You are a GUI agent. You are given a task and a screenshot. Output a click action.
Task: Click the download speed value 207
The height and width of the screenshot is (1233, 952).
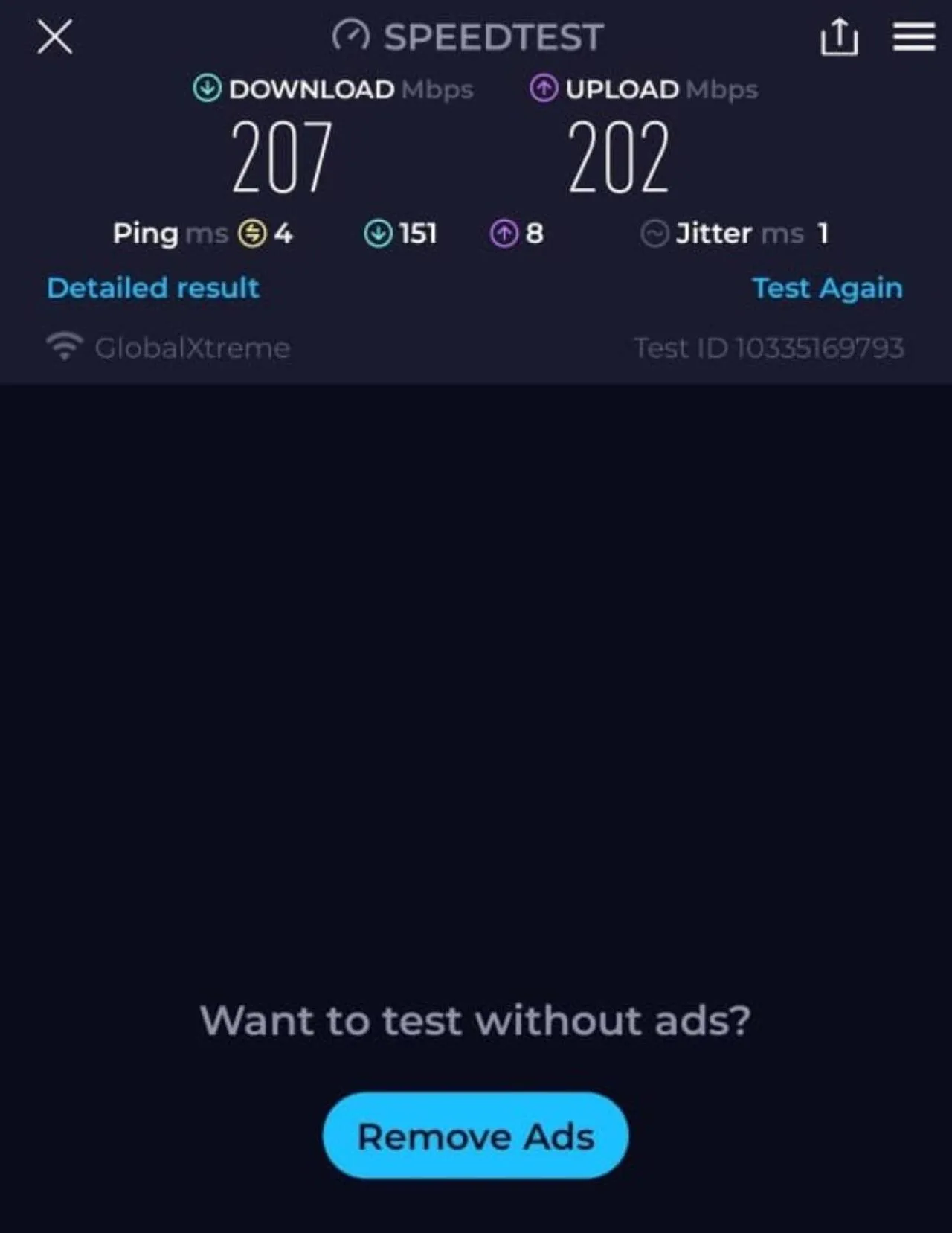click(x=283, y=156)
